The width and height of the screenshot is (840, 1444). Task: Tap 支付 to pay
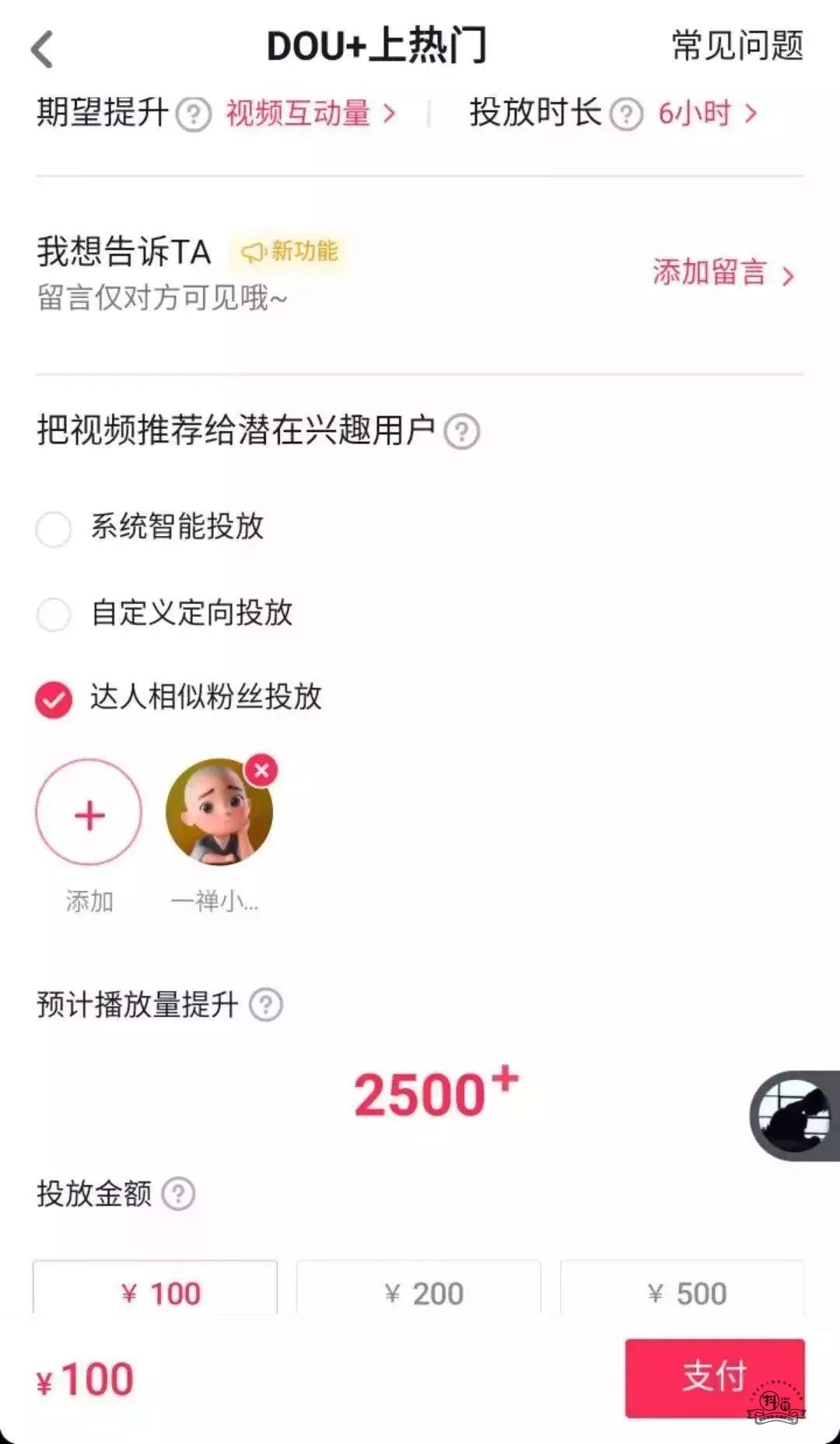coord(714,1376)
